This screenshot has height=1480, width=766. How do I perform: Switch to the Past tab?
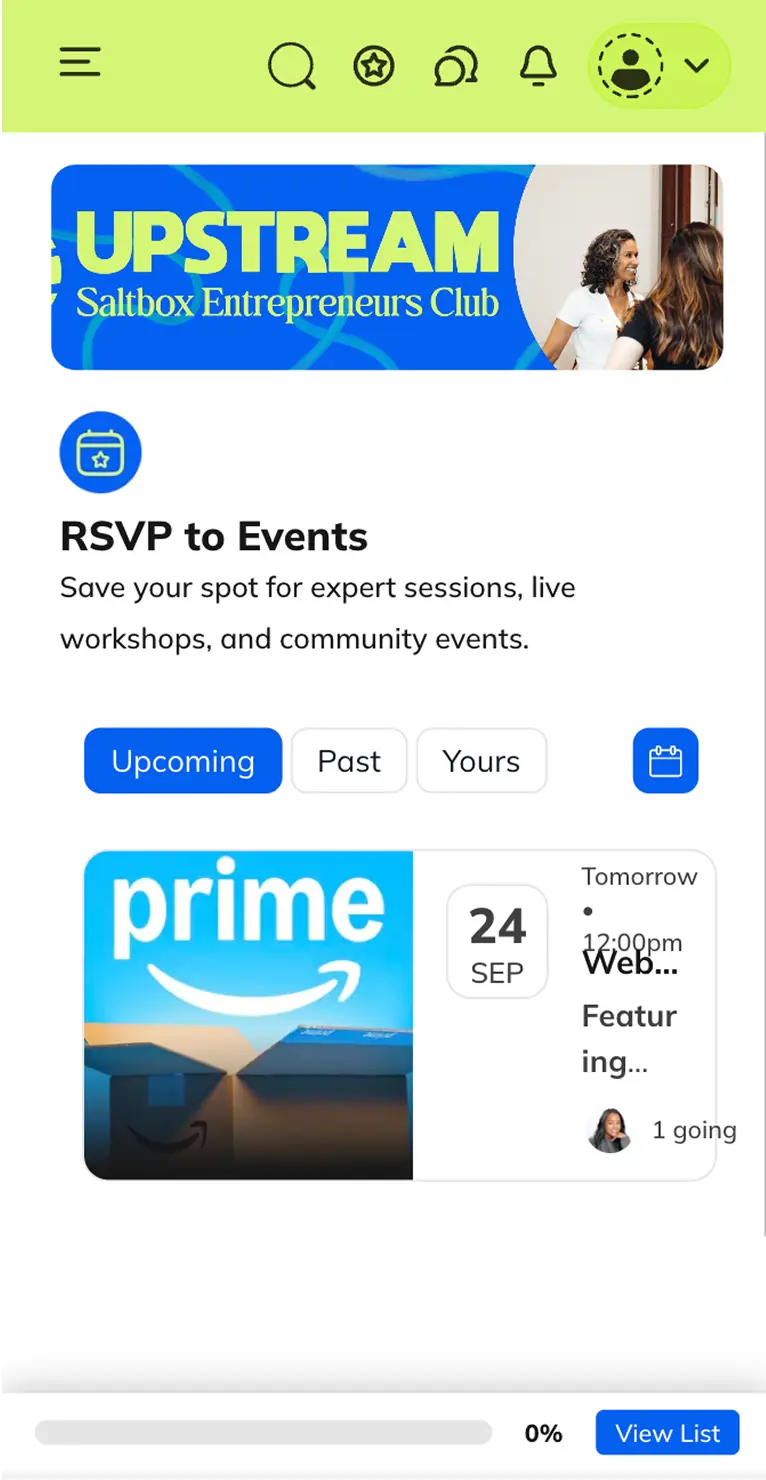(x=349, y=761)
